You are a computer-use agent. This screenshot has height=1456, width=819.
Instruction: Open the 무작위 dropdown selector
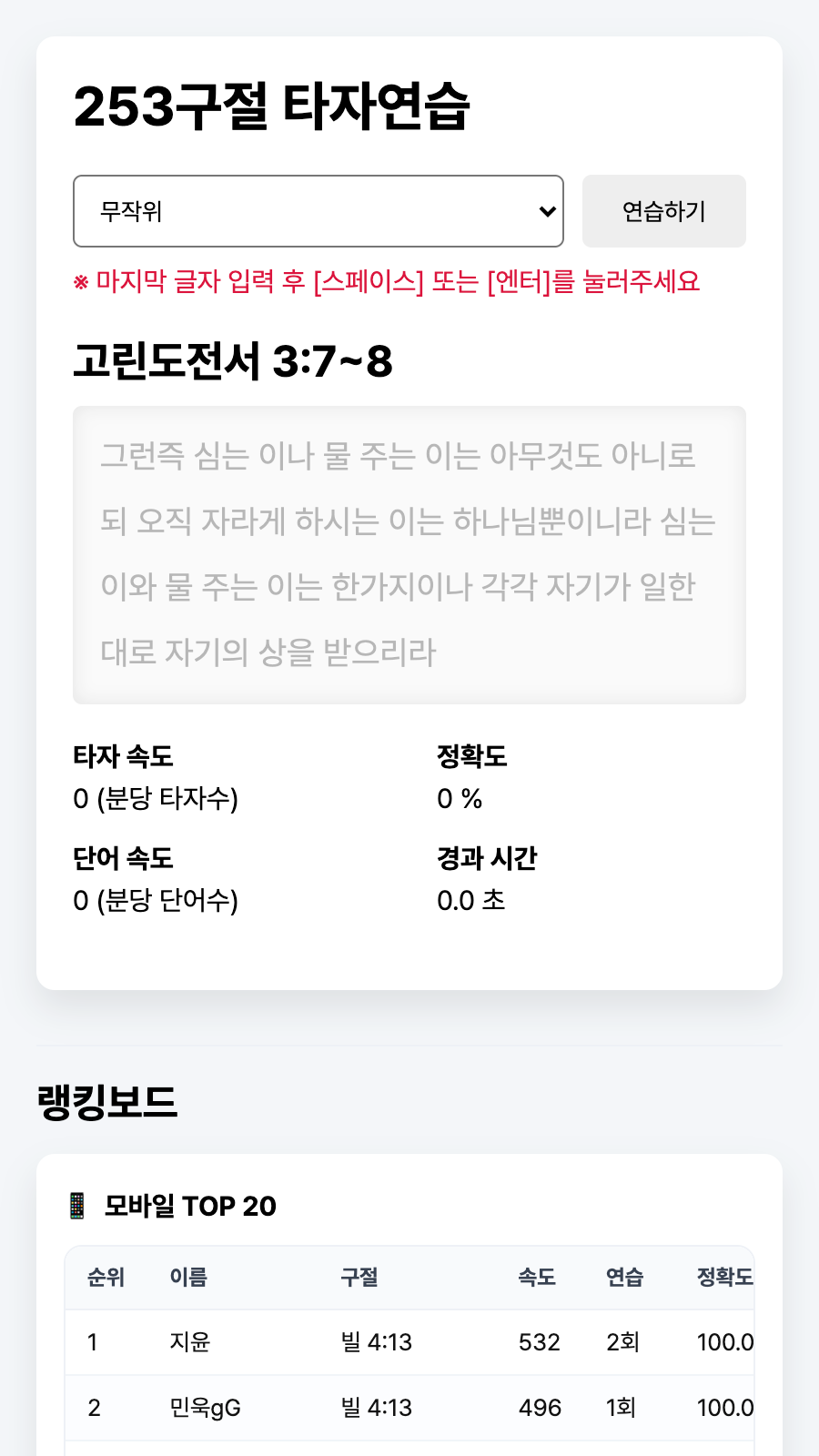(318, 211)
